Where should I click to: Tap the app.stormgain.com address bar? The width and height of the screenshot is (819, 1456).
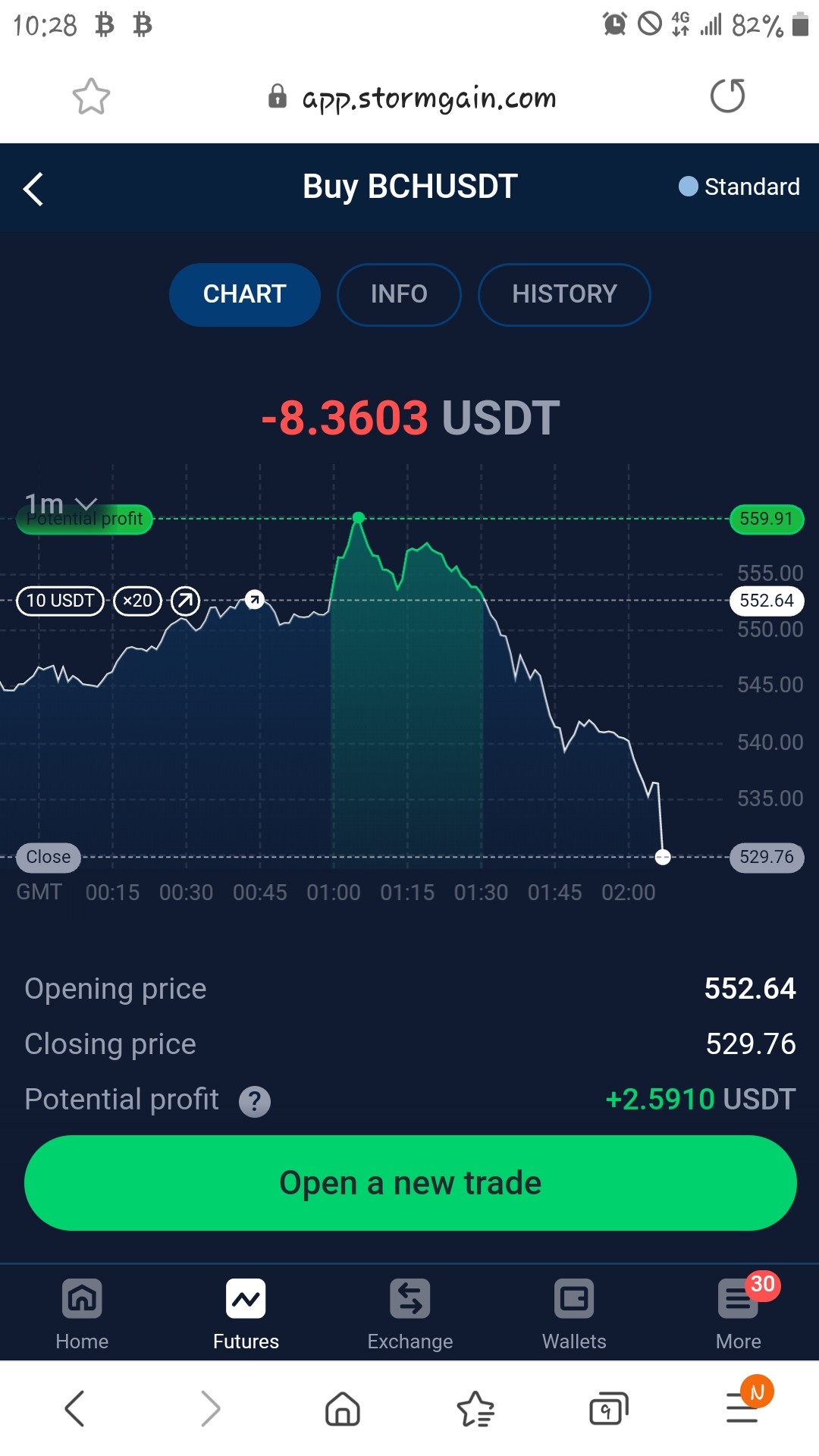click(x=413, y=98)
